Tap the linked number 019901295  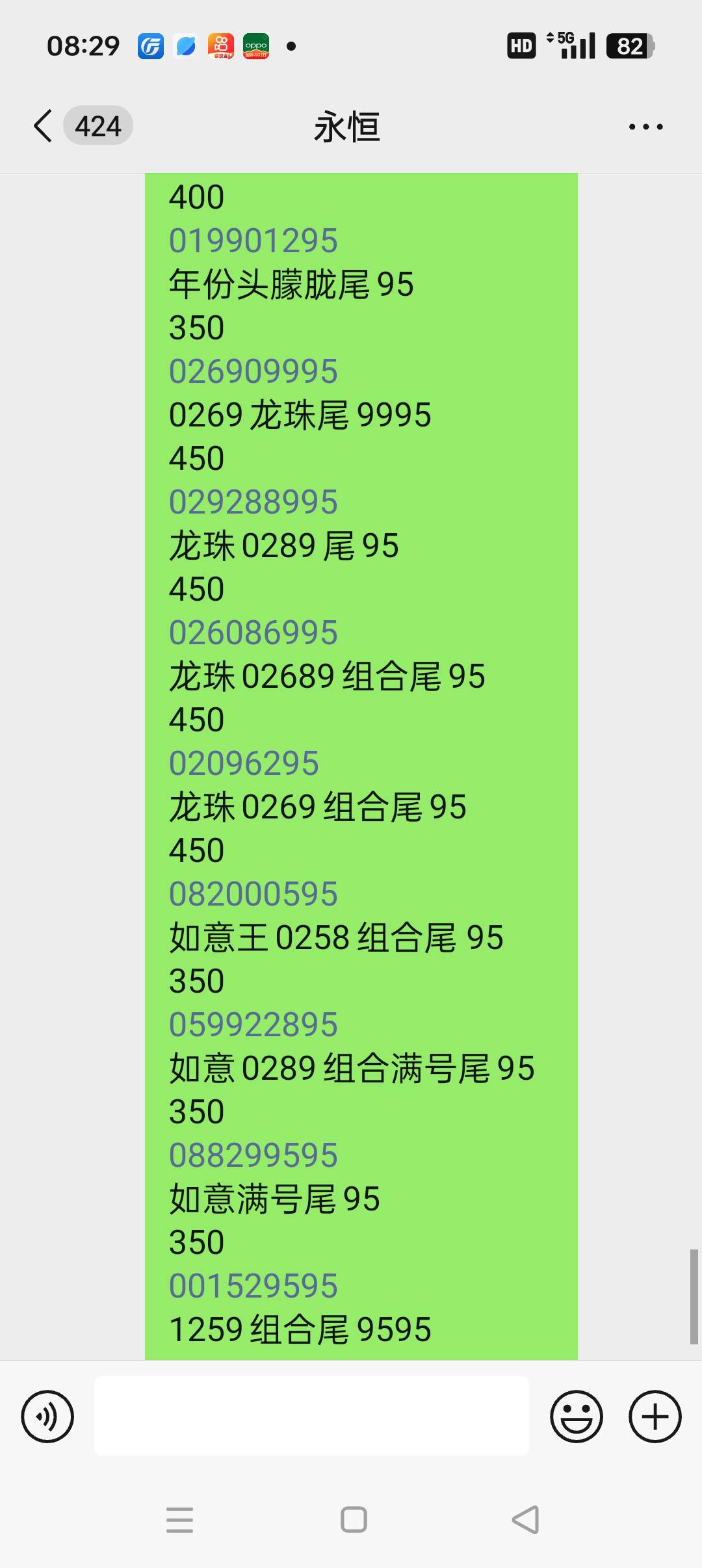253,241
